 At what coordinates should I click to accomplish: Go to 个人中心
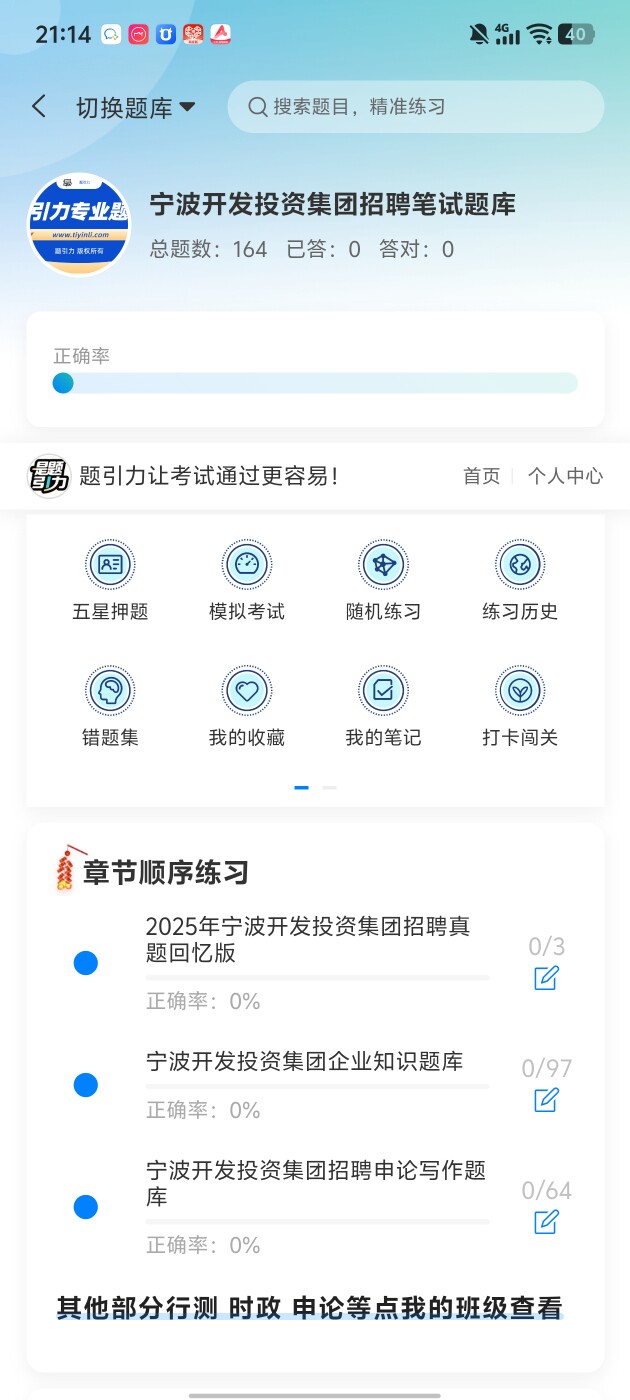pyautogui.click(x=565, y=476)
